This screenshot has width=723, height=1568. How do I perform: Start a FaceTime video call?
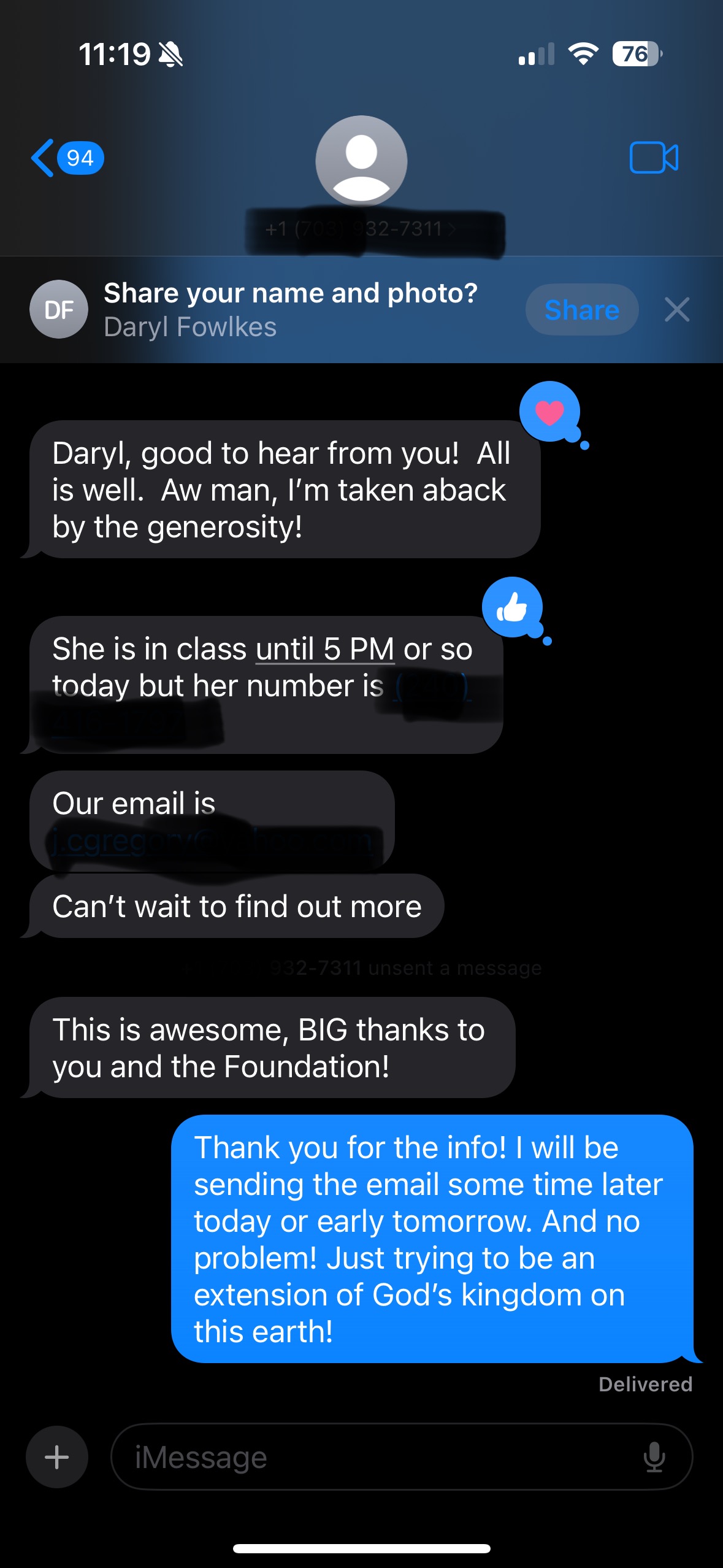(x=653, y=158)
